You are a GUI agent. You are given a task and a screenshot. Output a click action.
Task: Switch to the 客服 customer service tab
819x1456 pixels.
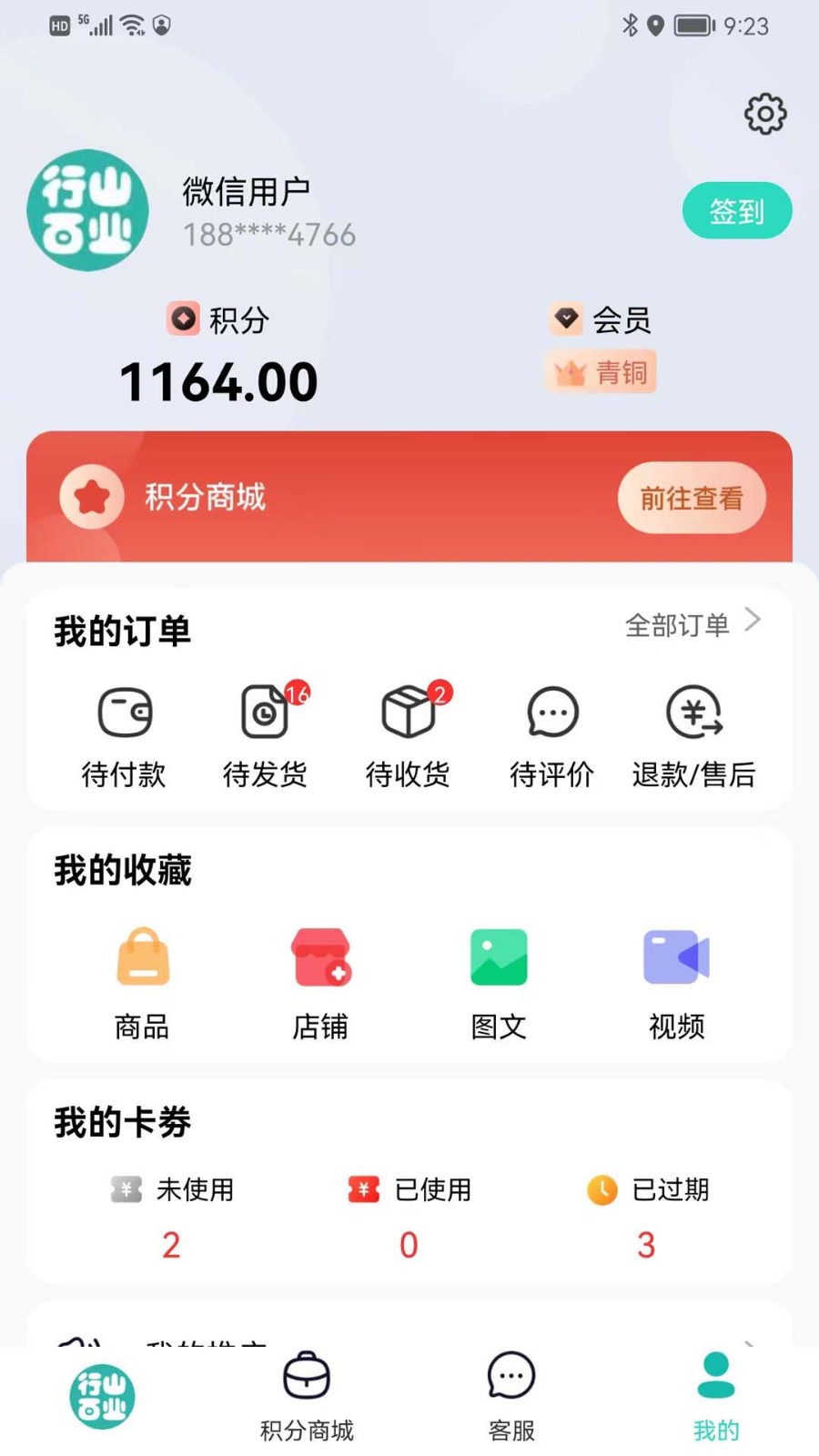(511, 1399)
